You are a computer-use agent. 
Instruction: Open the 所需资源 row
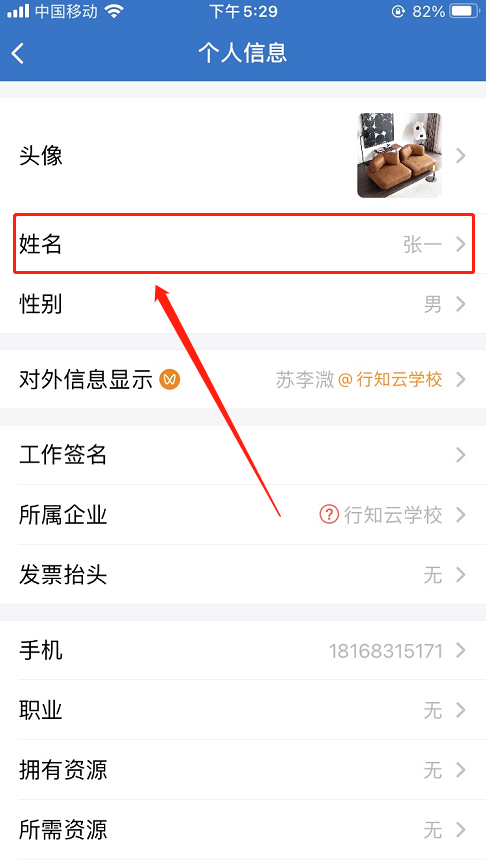point(243,830)
